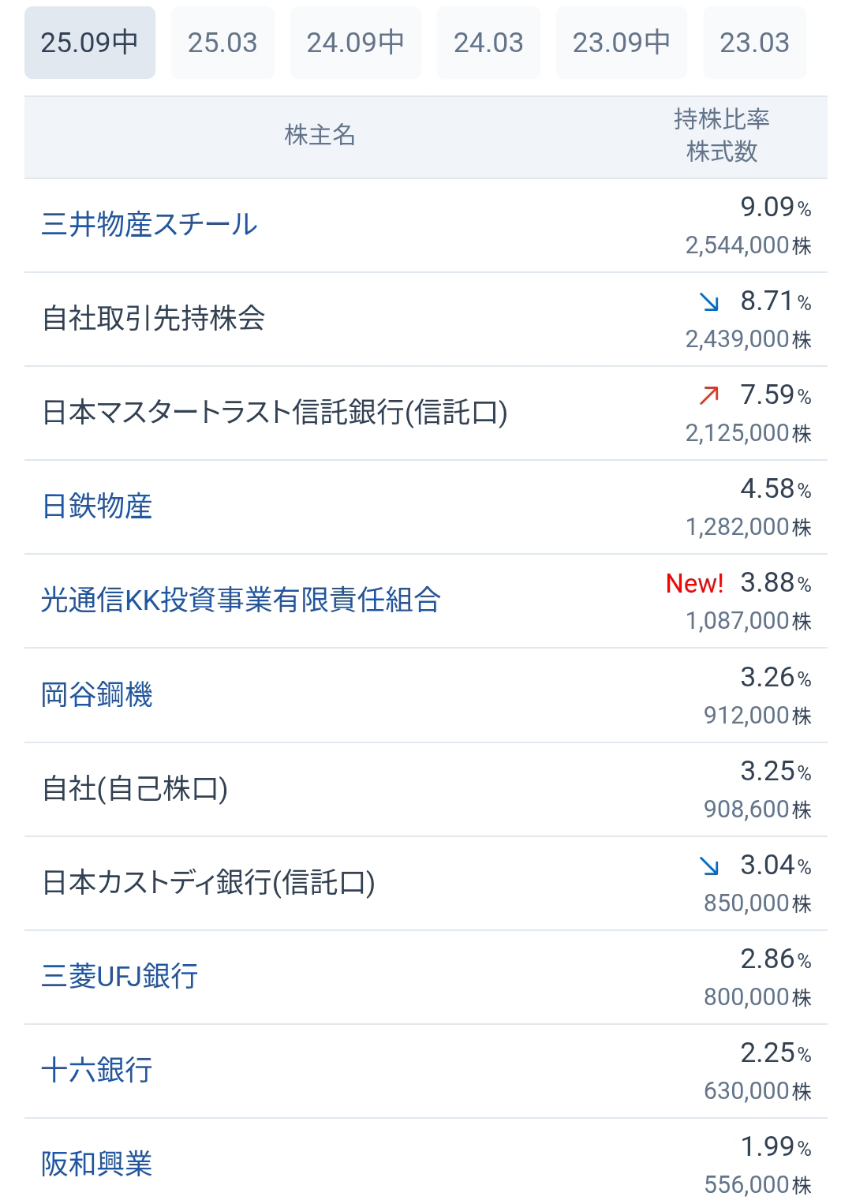The height and width of the screenshot is (1200, 852).
Task: Click the red New! badge
Action: click(694, 583)
